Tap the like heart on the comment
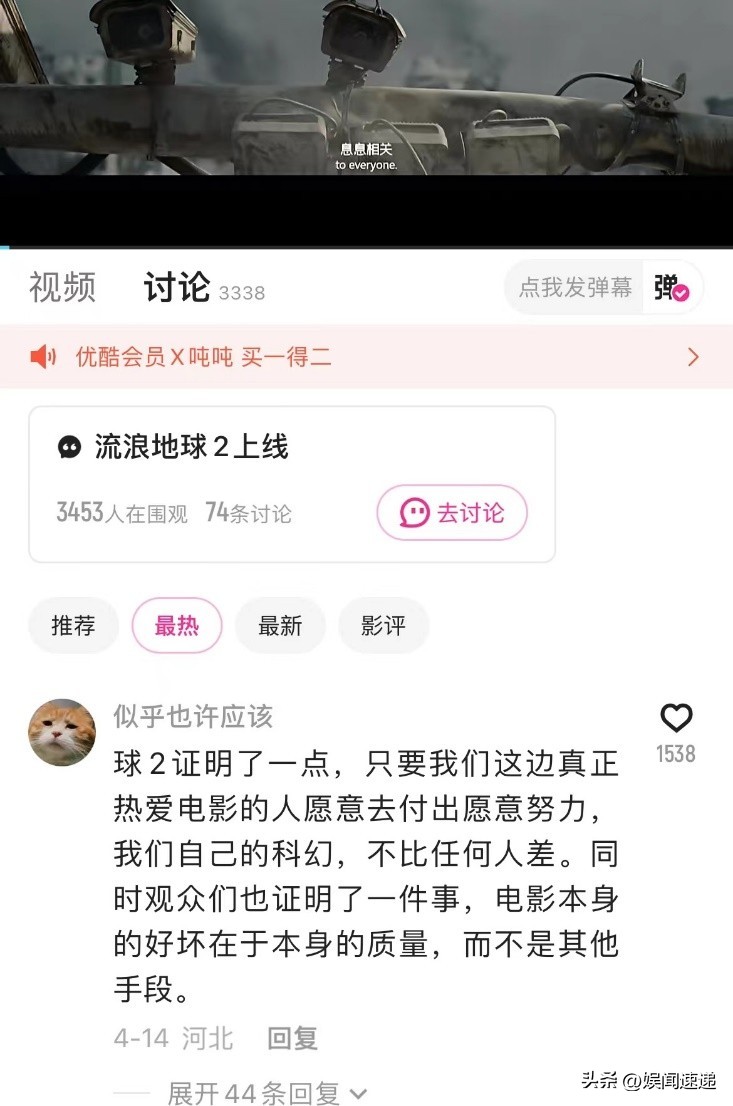Viewport: 733px width, 1106px height. click(676, 718)
